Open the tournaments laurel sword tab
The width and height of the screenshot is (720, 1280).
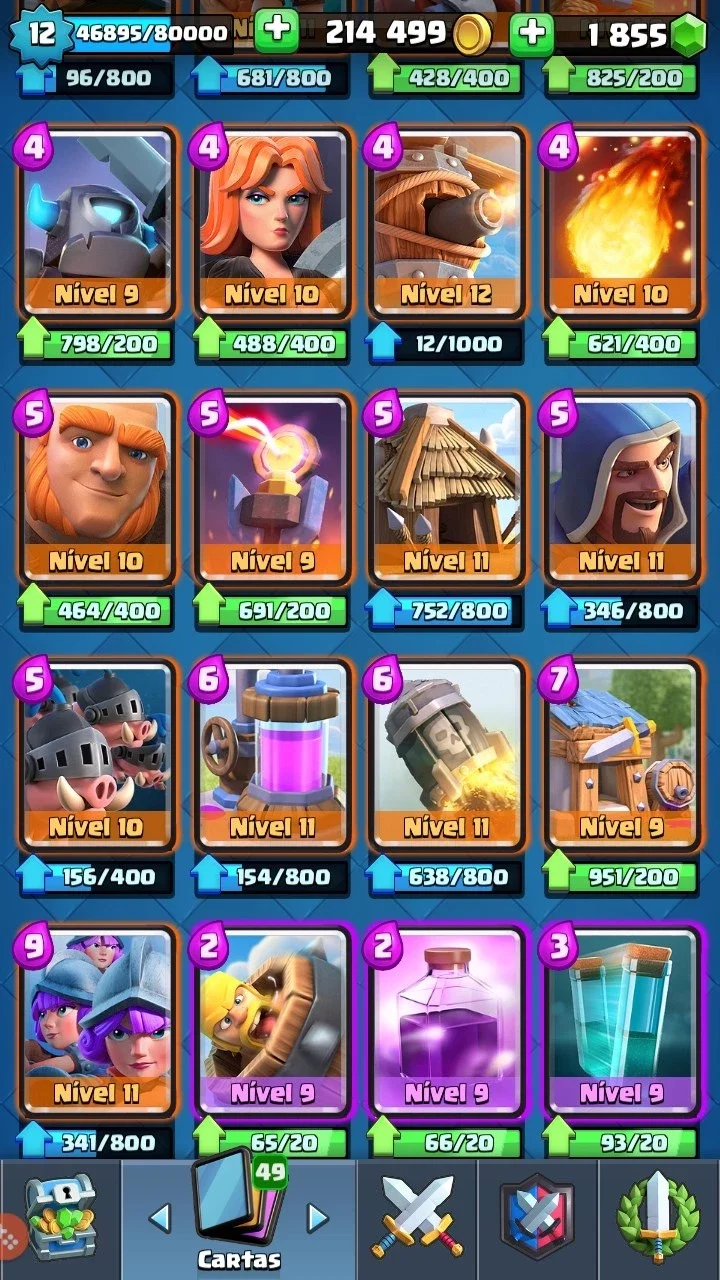pyautogui.click(x=658, y=1218)
